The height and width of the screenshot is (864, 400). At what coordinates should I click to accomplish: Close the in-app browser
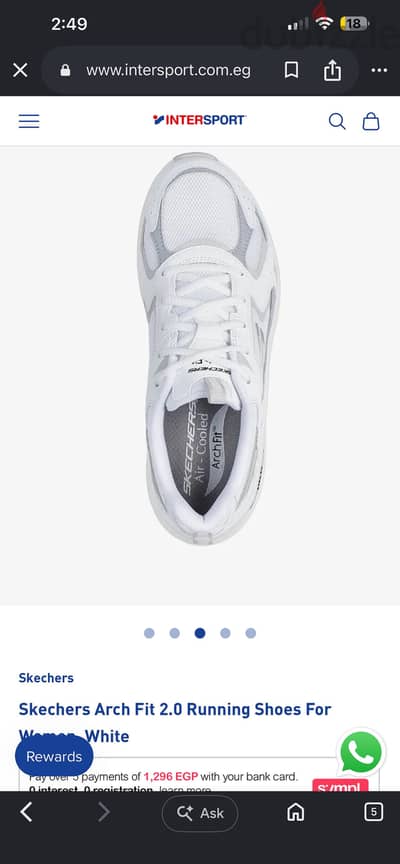point(20,71)
